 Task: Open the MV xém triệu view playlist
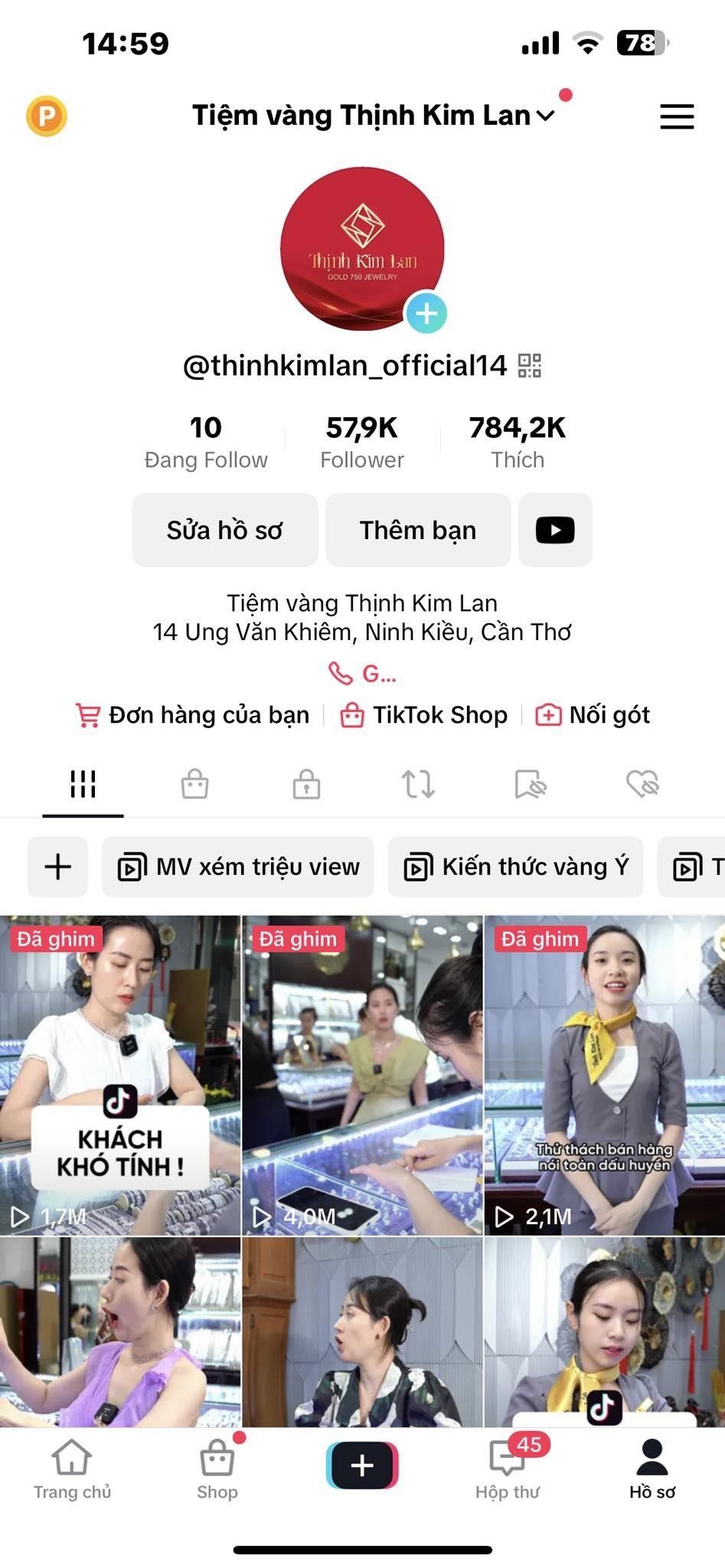point(237,866)
